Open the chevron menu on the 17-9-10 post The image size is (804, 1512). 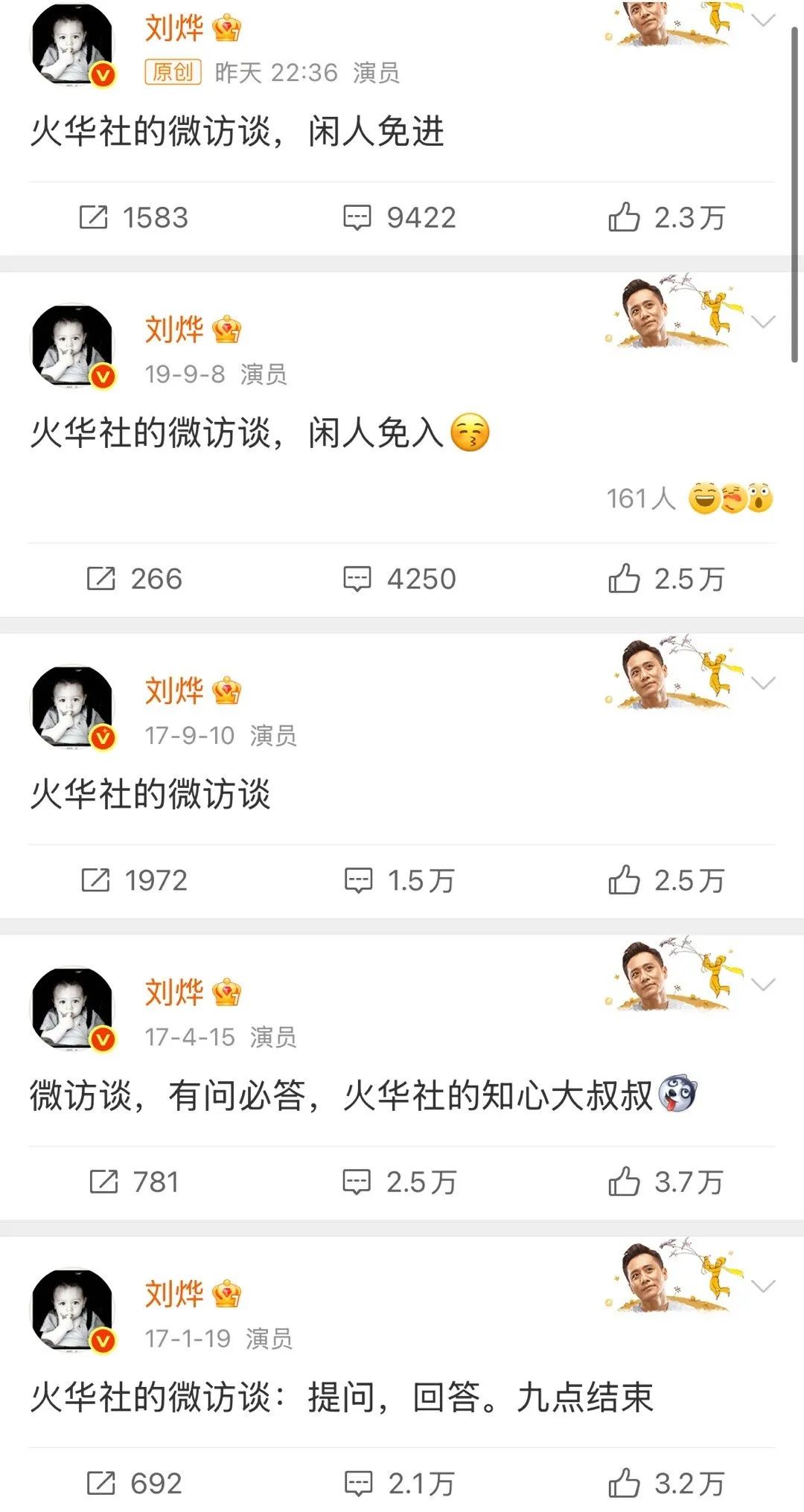[764, 682]
